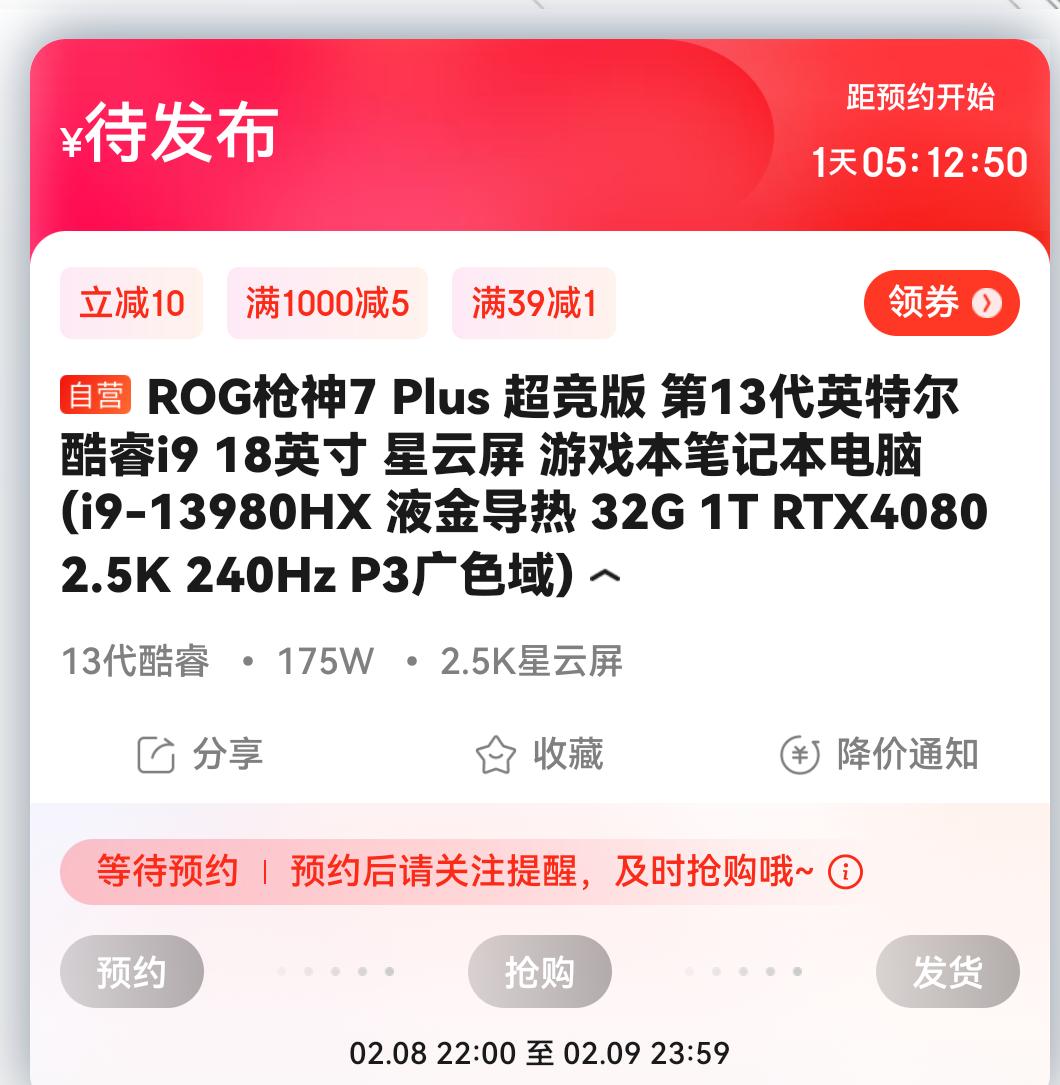Expand the 领券 coupon panel

coord(940,302)
